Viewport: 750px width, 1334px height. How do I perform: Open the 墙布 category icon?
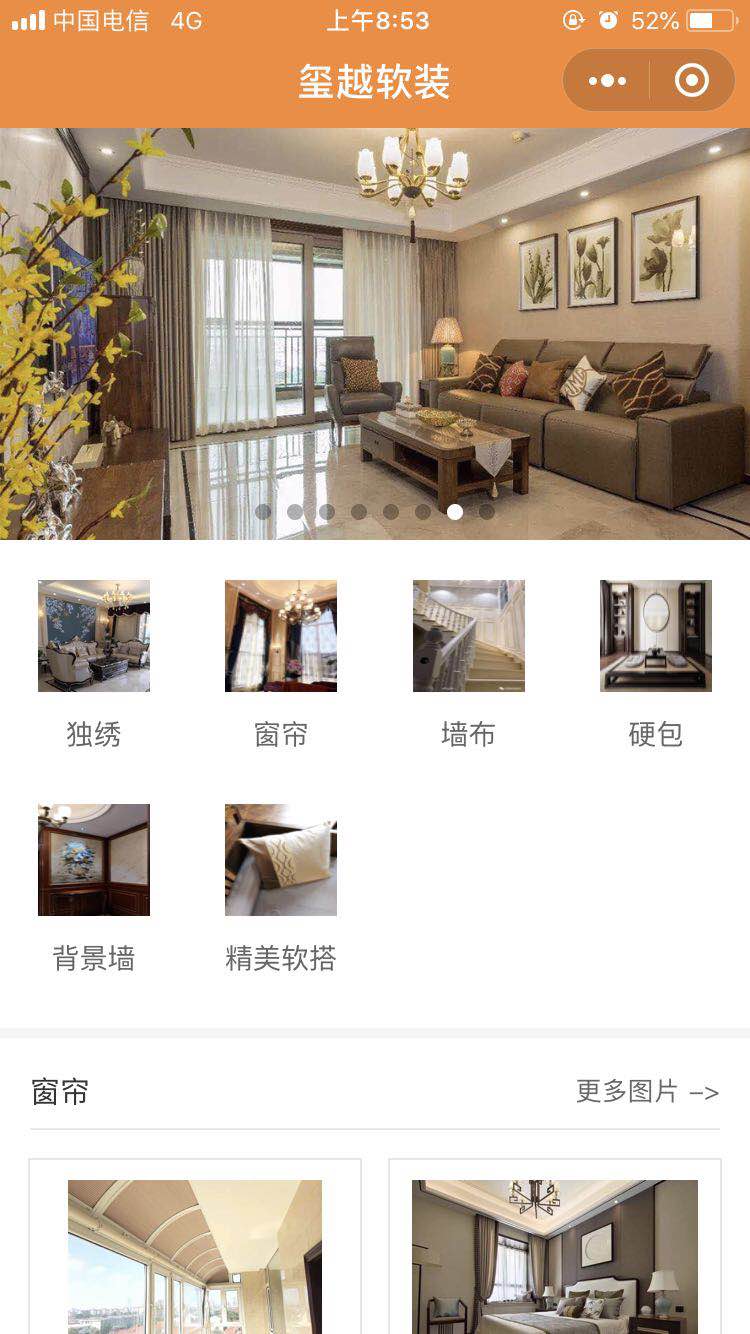(468, 635)
